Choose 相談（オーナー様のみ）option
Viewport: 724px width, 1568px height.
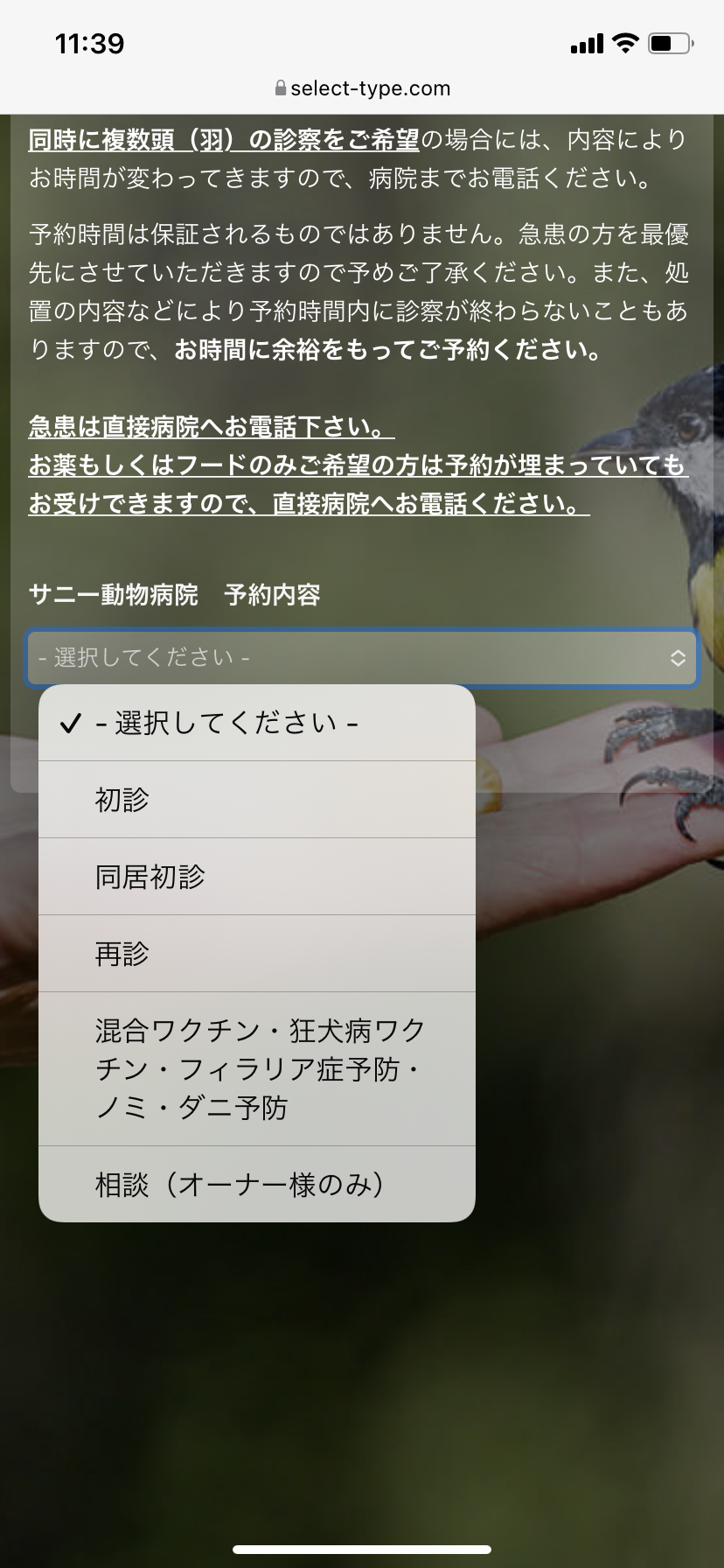[255, 1185]
